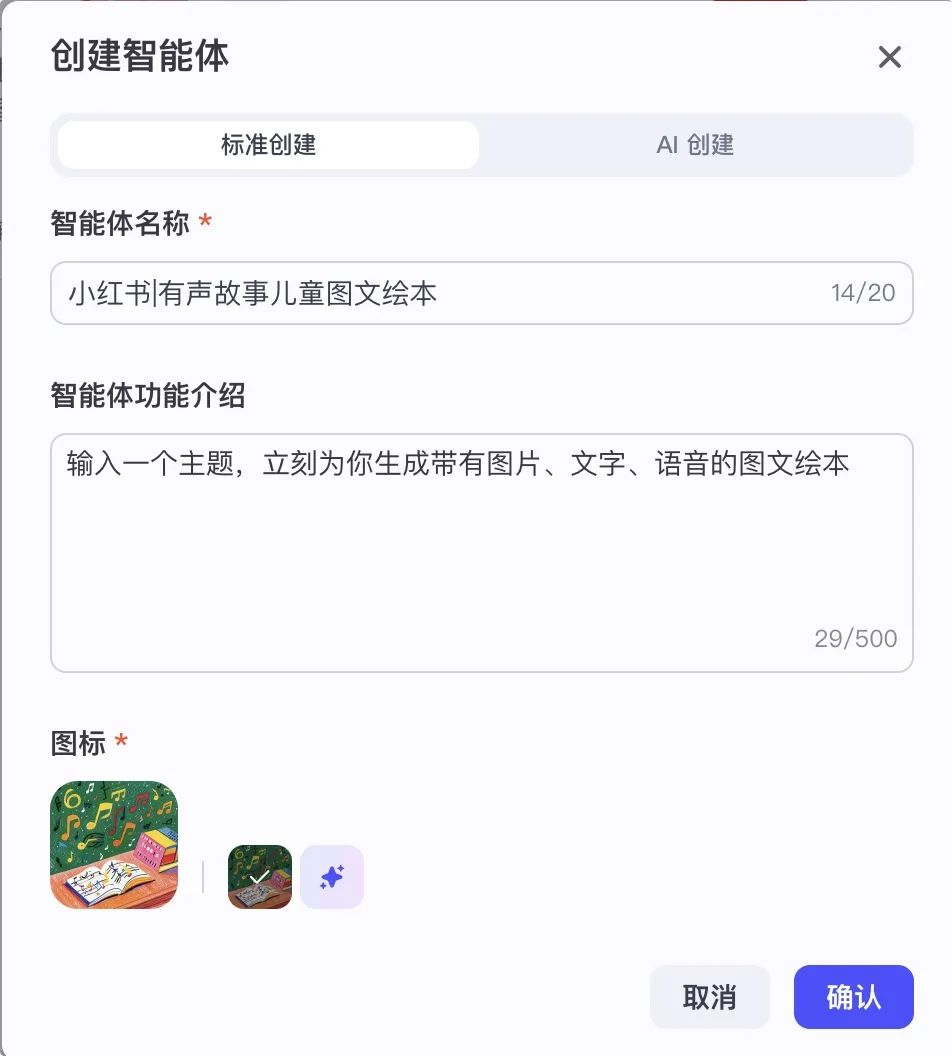Focus the 智能体功能介绍 text area
Screen dimensions: 952x1056
481,552
